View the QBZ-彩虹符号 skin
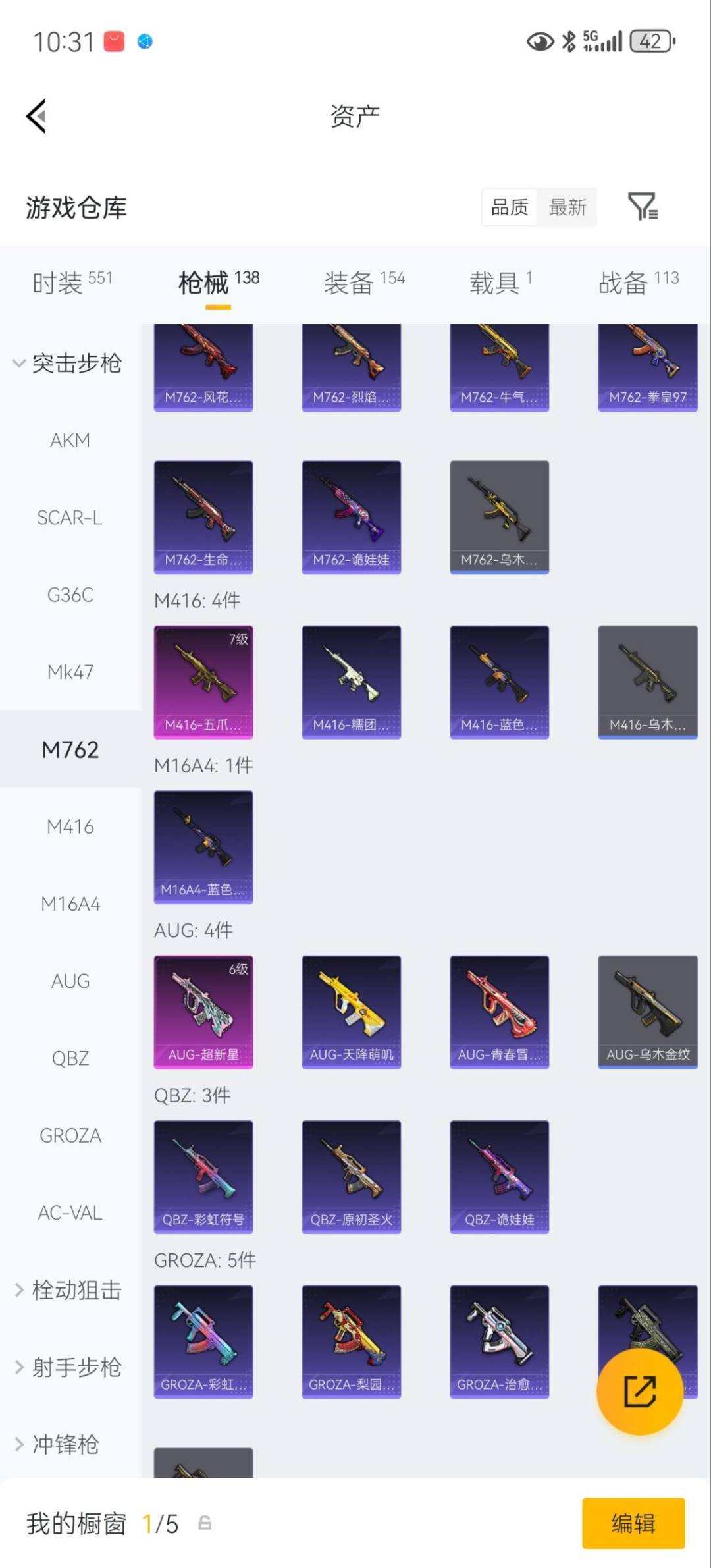 pos(203,1176)
